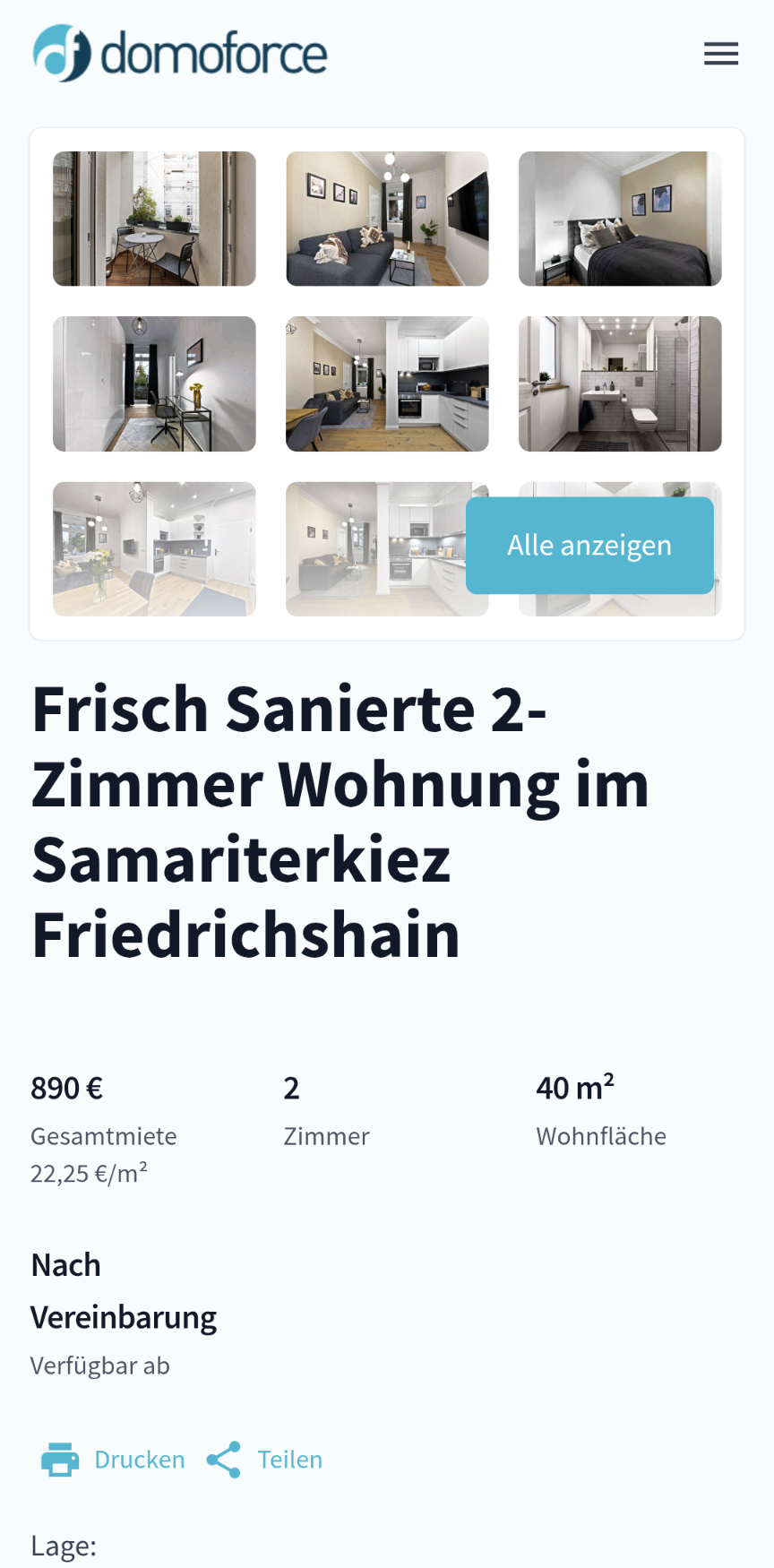Open the balcony photo

[154, 219]
